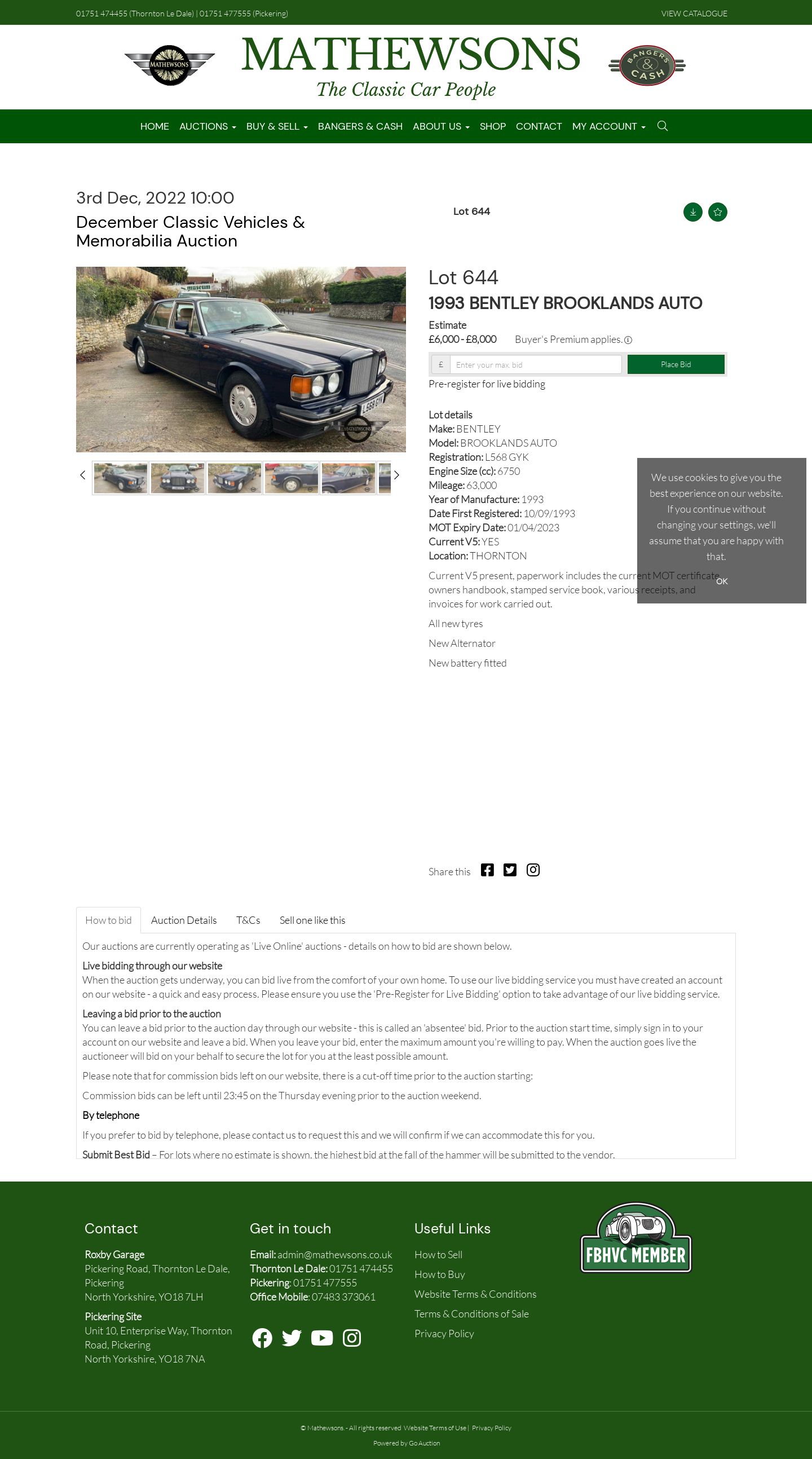
Task: Tap the download icon beside Lot 644
Action: [x=692, y=212]
